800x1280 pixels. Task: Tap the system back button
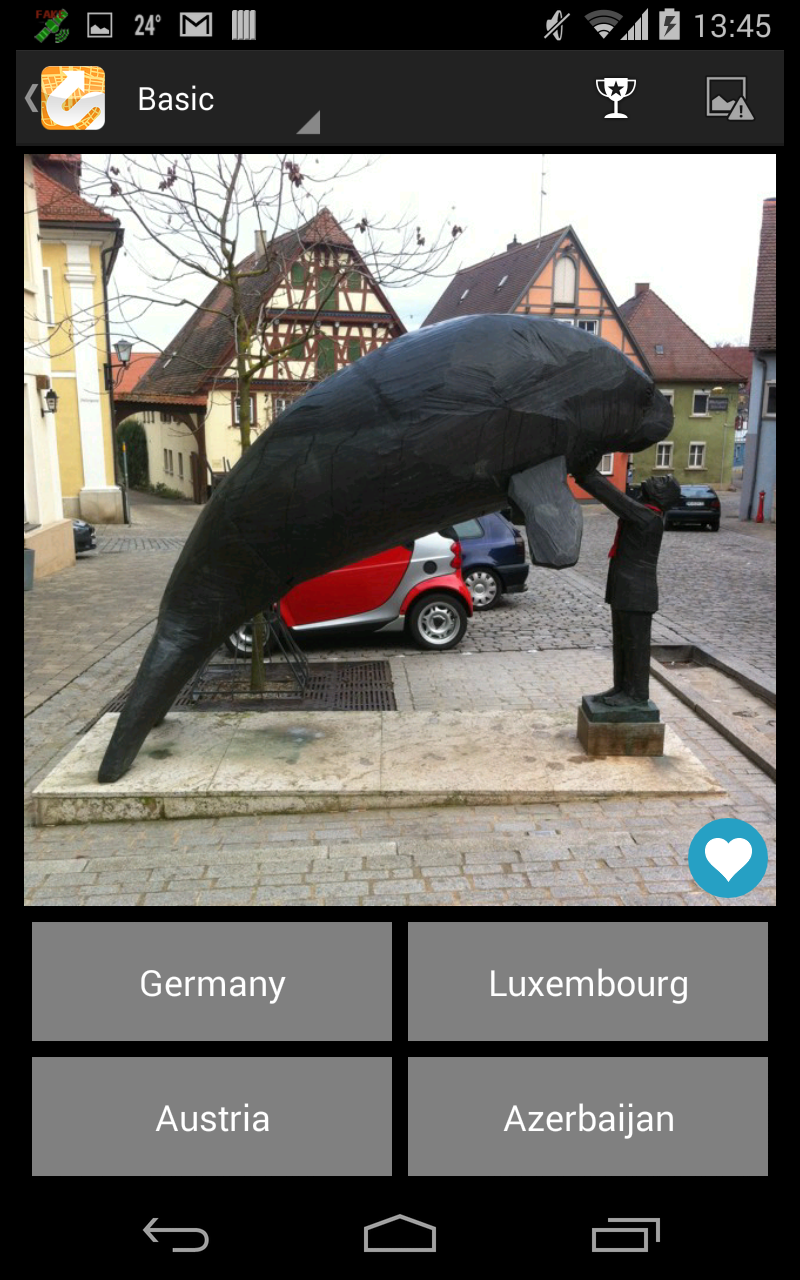176,1235
